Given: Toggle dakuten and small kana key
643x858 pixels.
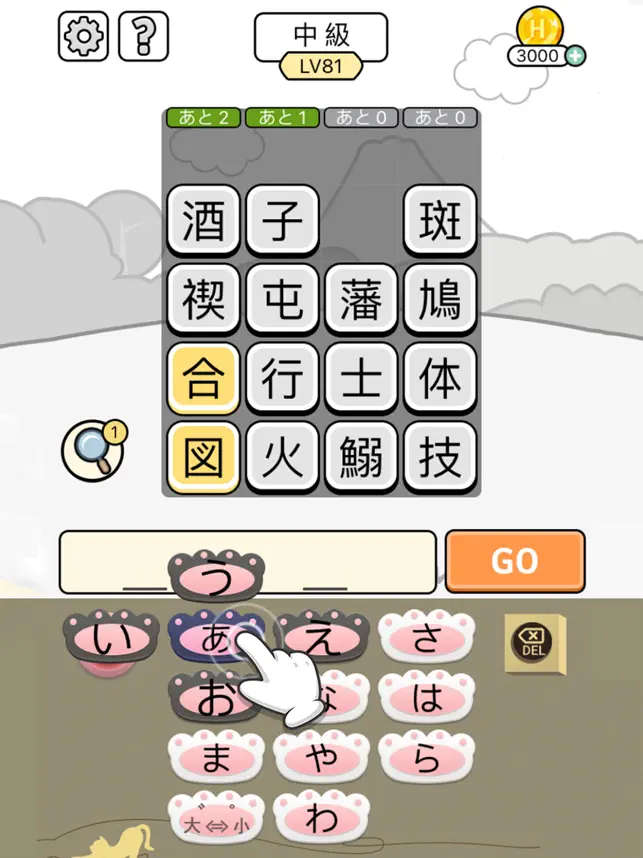Looking at the screenshot, I should click(217, 820).
